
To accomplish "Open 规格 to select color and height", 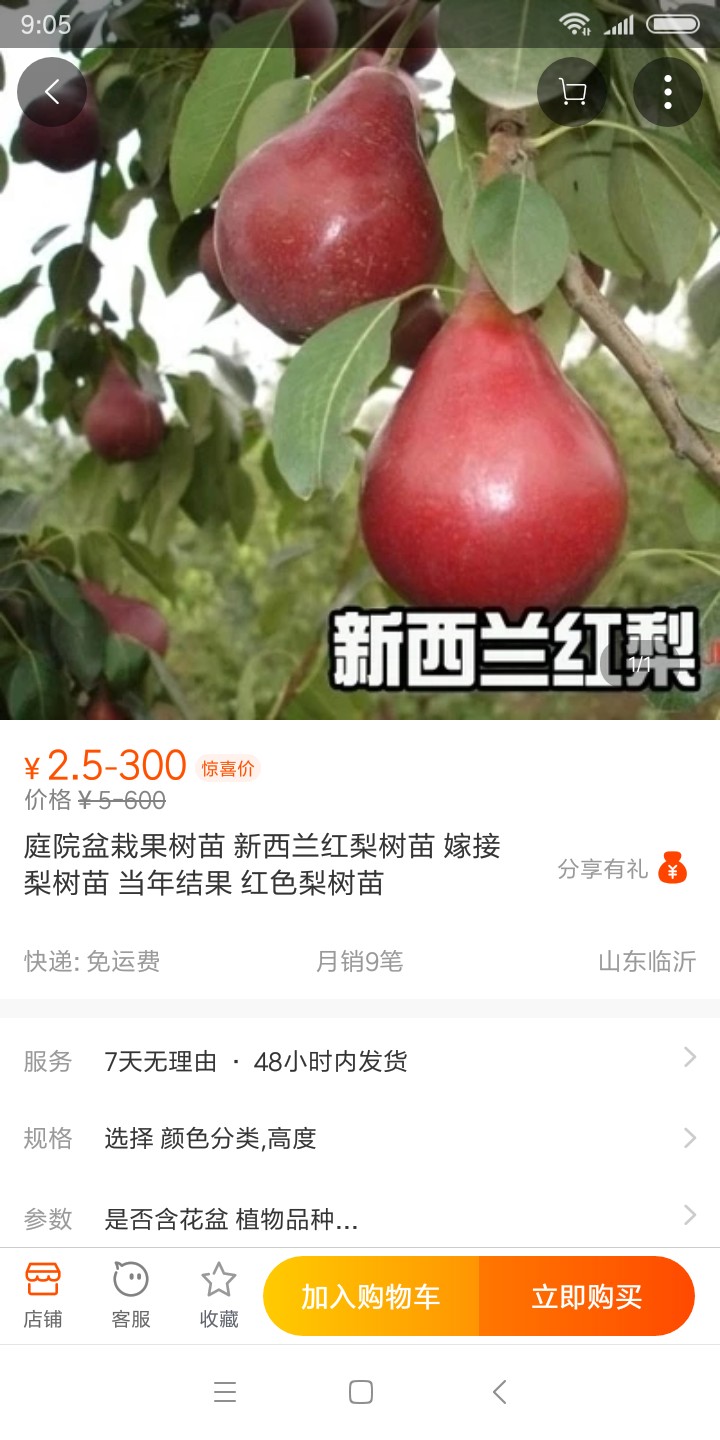I will 360,1138.
